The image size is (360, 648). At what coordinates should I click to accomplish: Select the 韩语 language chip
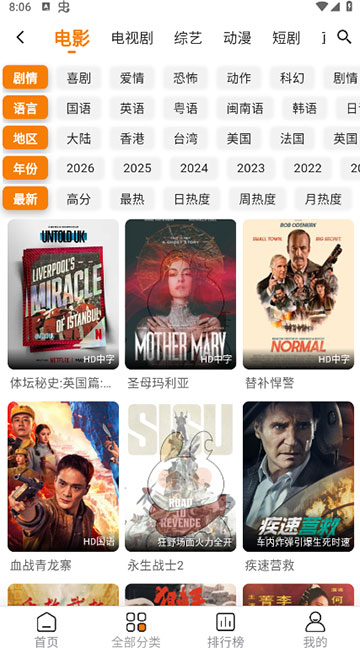pos(305,108)
